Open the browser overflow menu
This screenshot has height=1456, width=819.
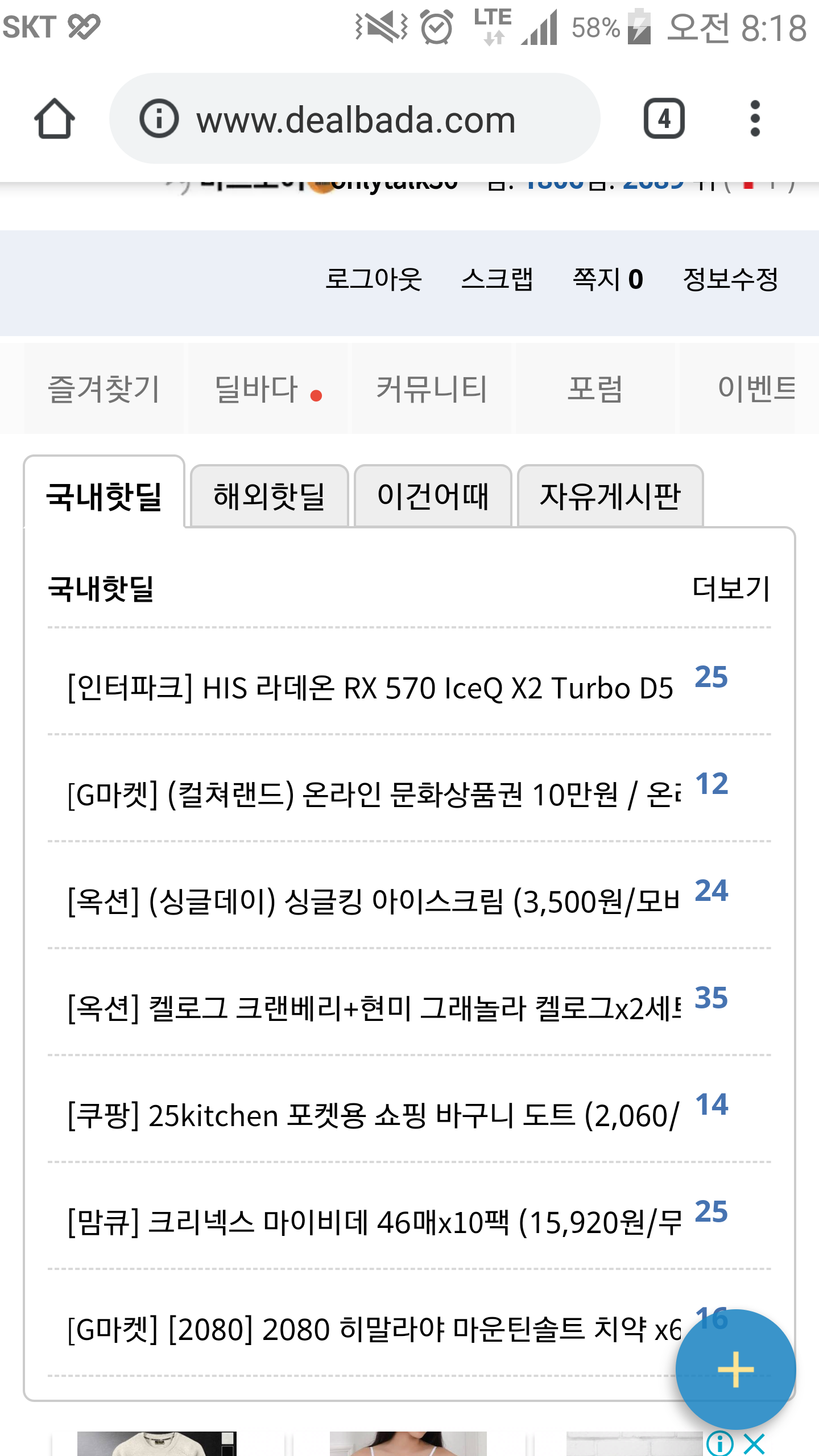(755, 119)
